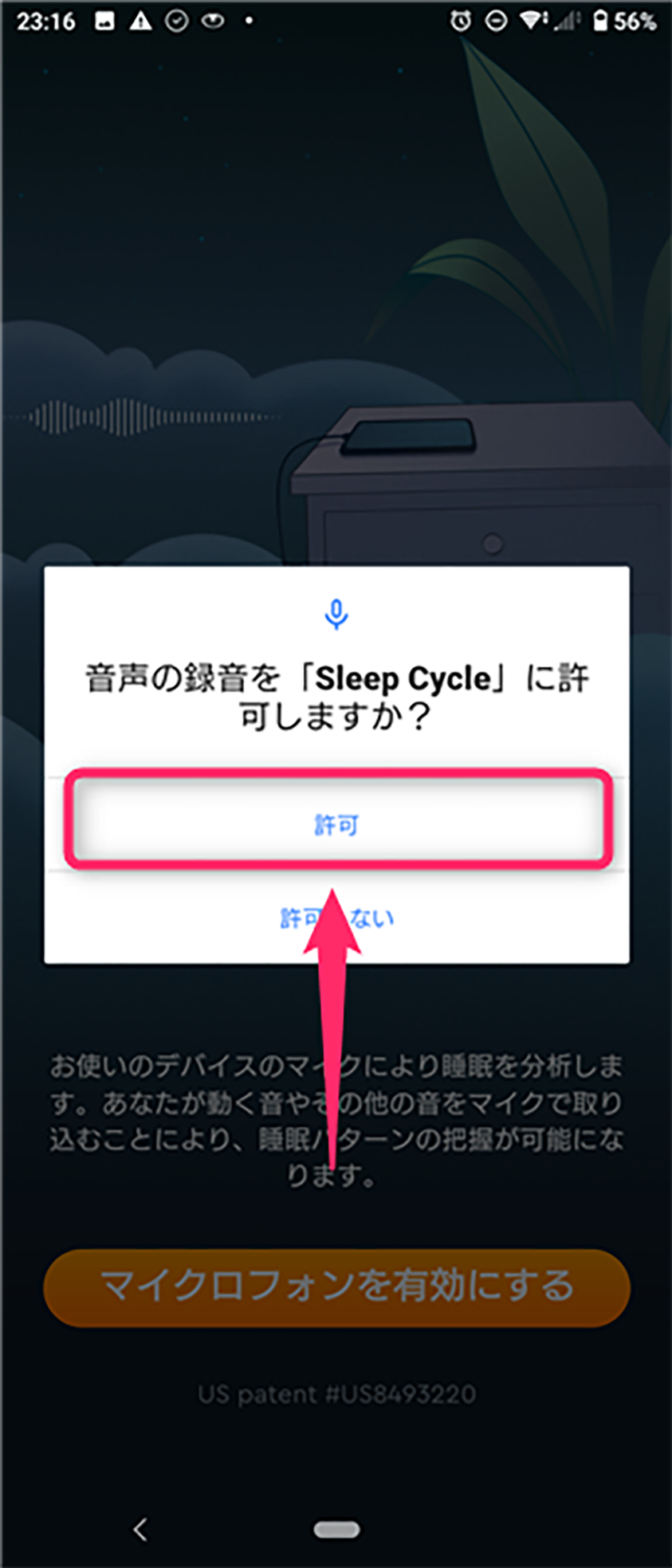672x1568 pixels.
Task: Deny the audio recording permission (許可しない)
Action: 336,918
